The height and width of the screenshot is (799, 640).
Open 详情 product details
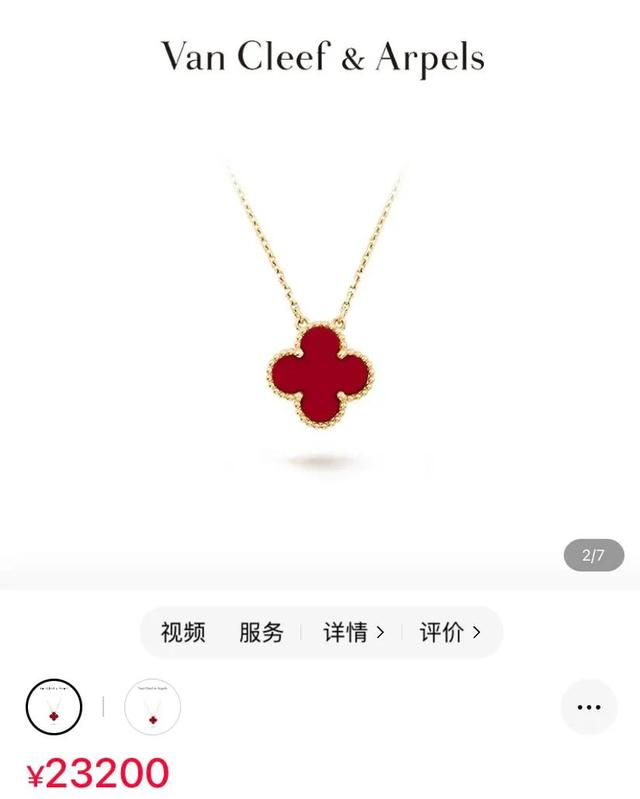353,632
